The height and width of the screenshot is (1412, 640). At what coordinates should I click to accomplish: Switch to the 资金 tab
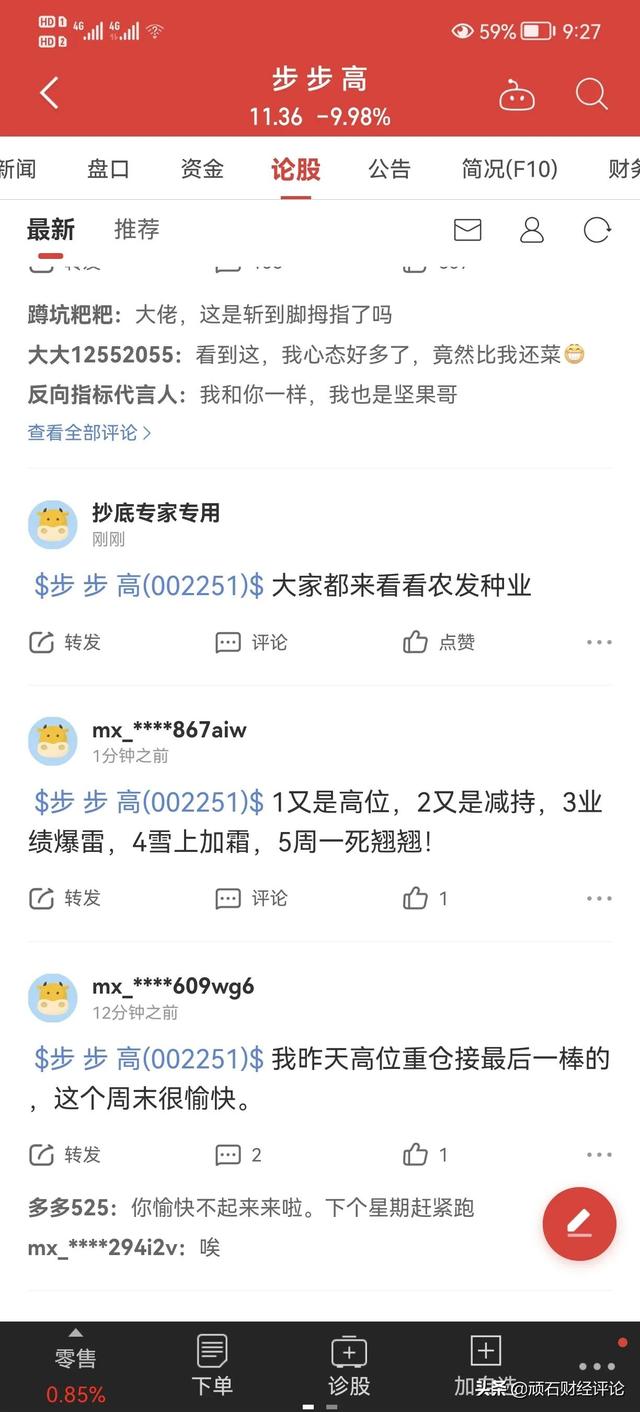pos(202,169)
